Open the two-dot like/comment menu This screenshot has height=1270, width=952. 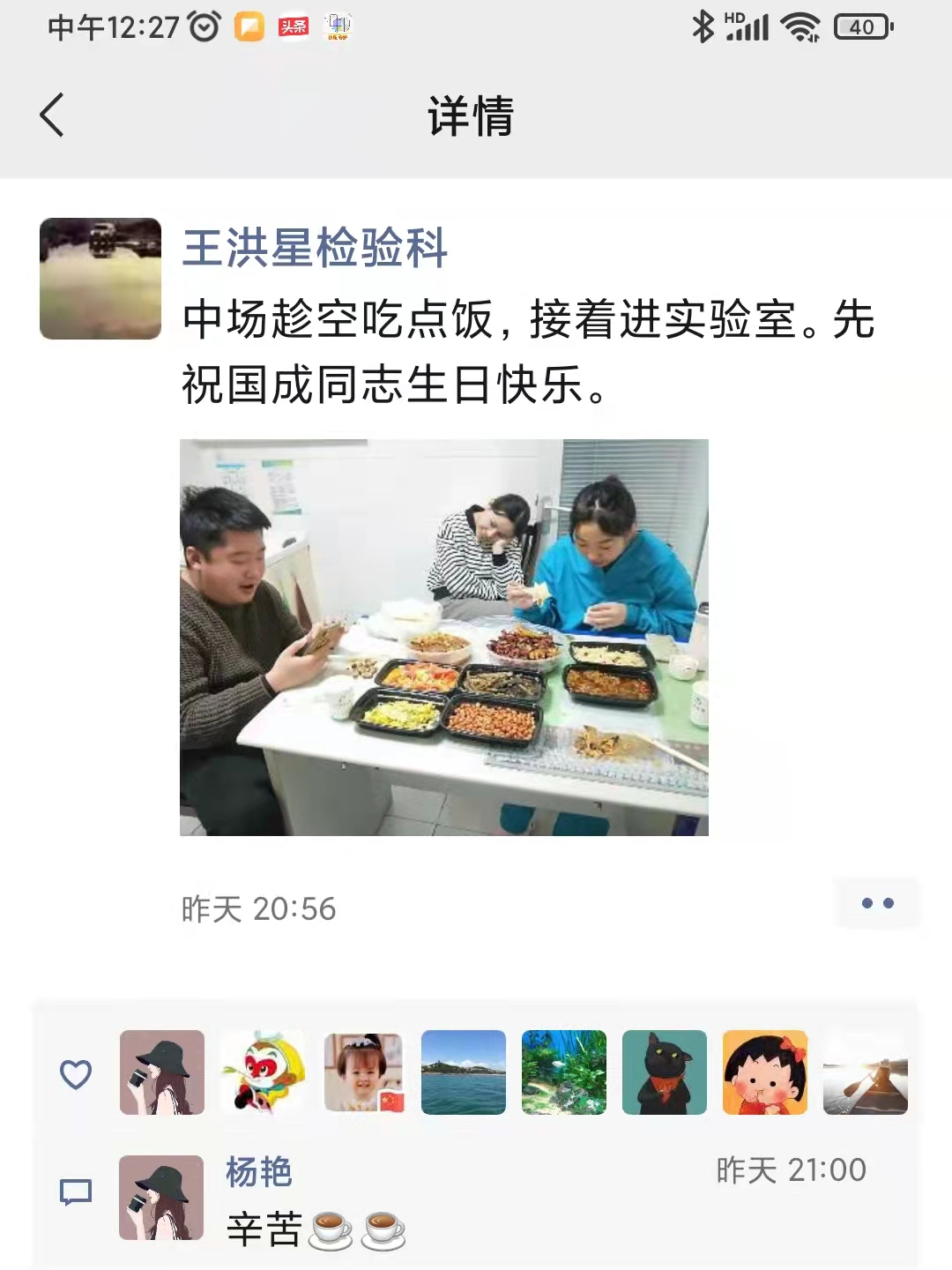877,903
